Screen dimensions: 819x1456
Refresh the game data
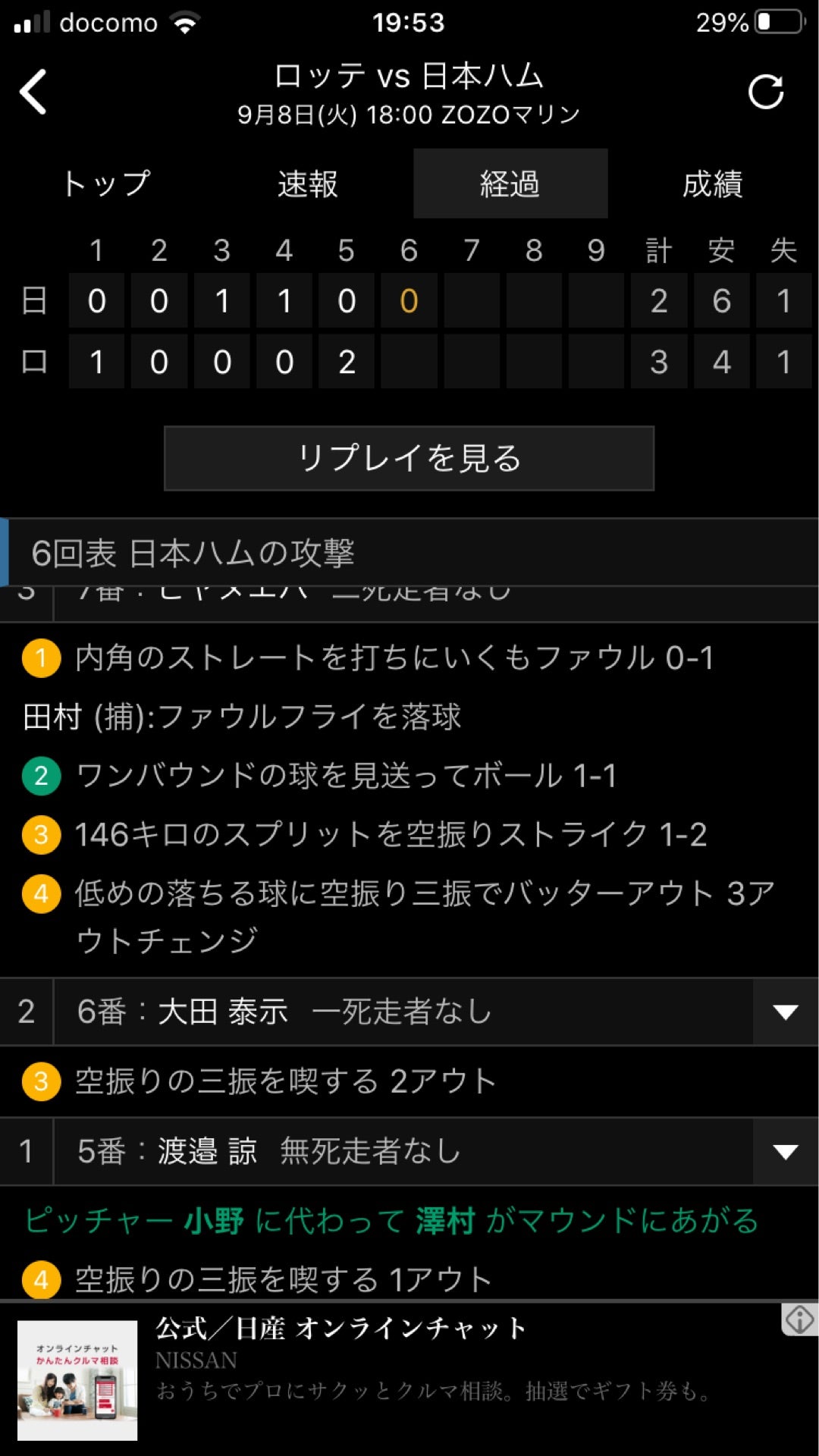pos(765,93)
